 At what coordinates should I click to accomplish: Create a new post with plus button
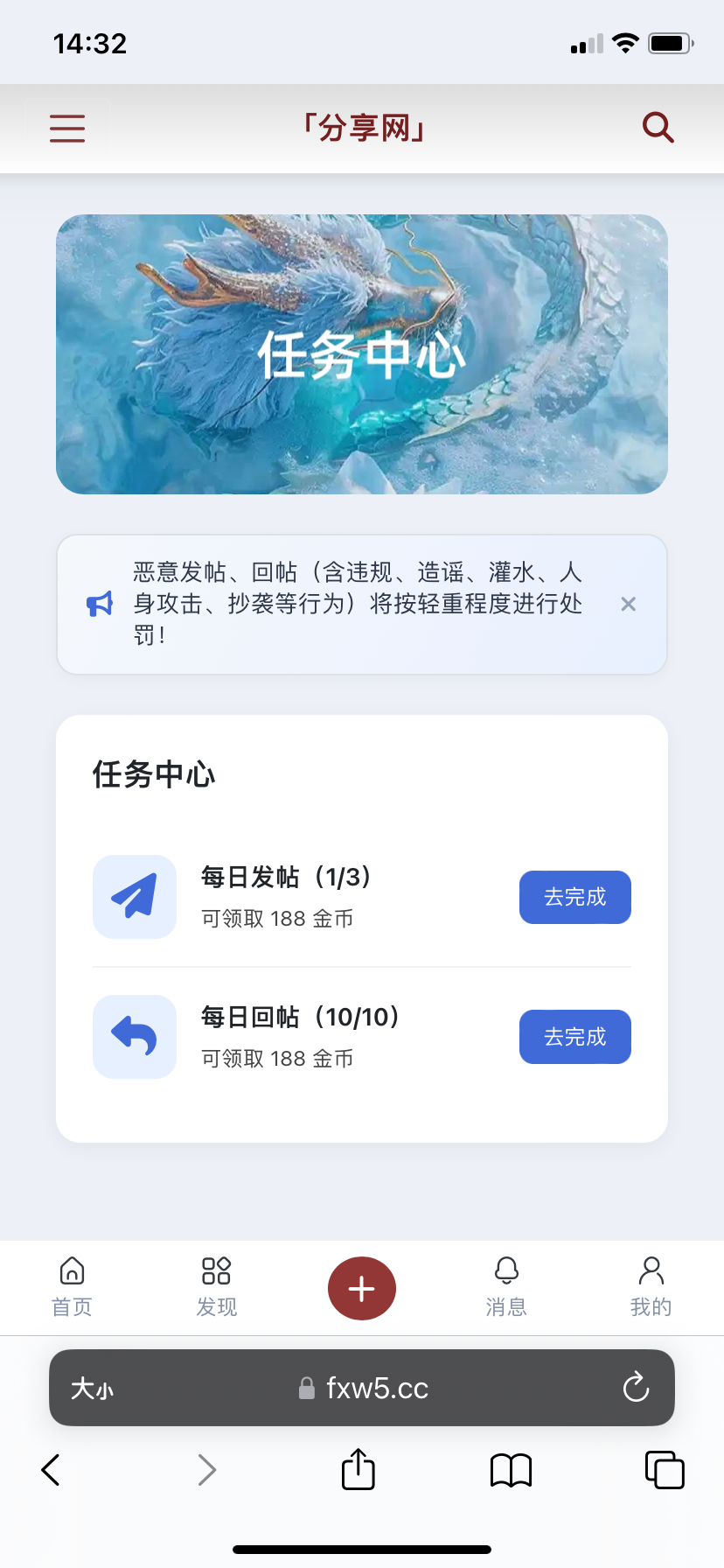click(x=362, y=1289)
